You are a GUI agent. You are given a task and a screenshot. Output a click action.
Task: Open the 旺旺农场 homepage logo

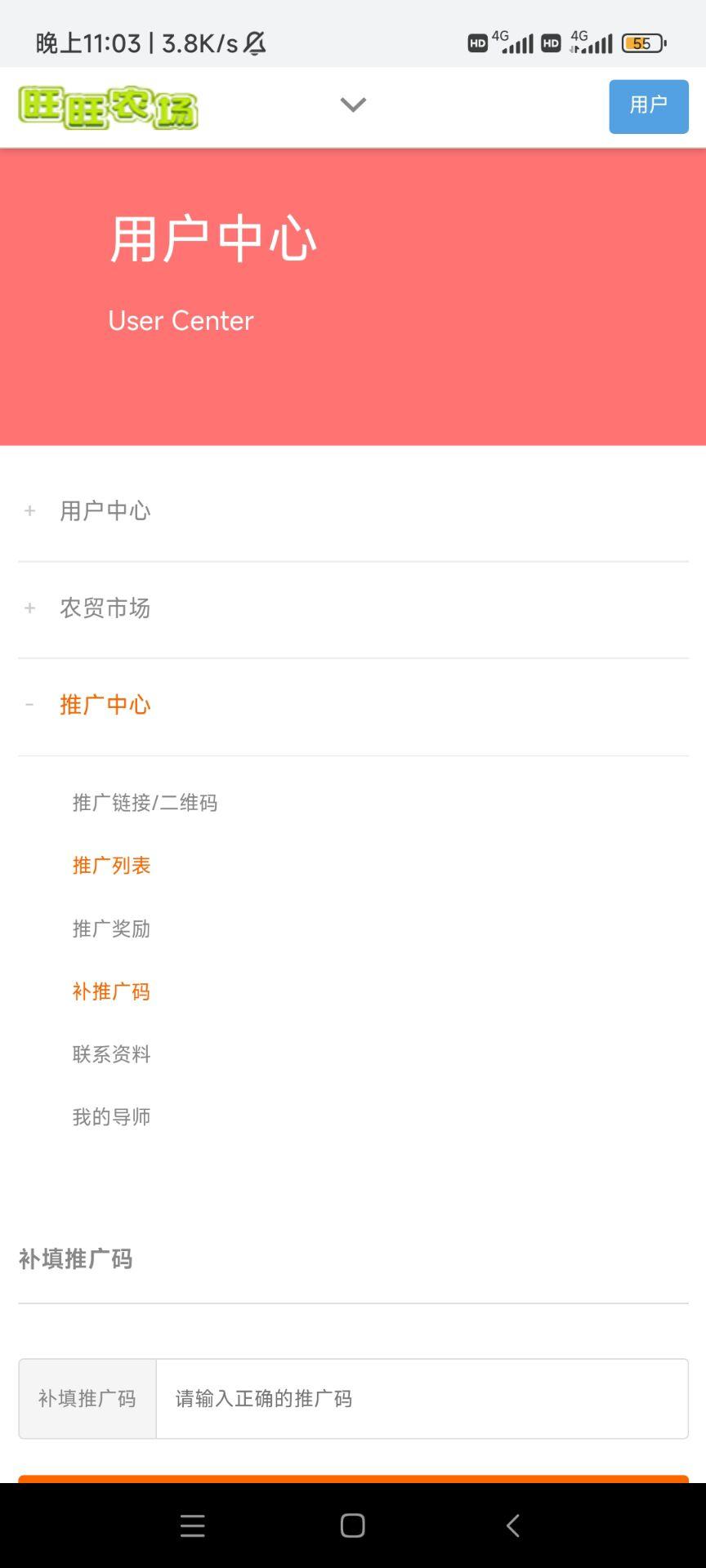108,108
